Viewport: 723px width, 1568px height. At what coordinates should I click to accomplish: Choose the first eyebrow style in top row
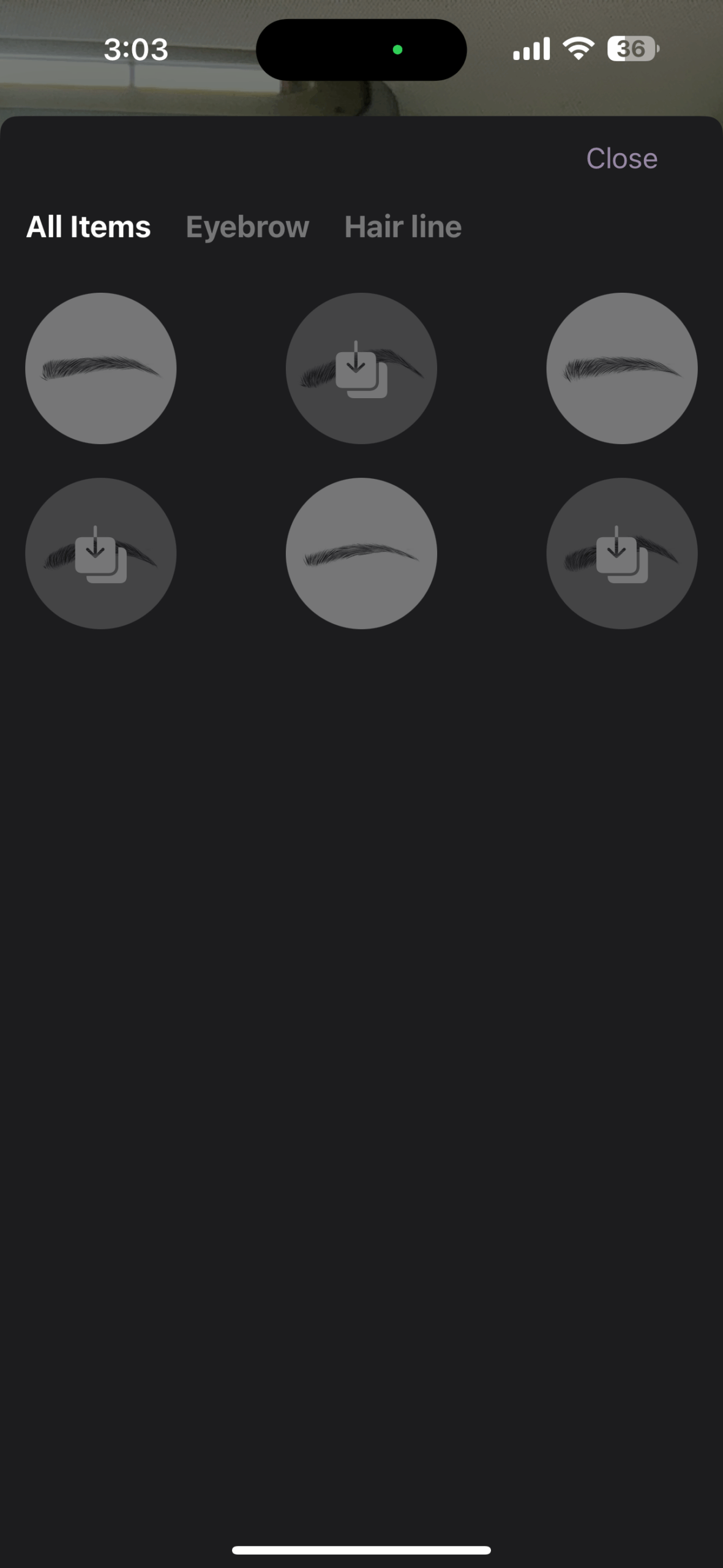point(101,368)
